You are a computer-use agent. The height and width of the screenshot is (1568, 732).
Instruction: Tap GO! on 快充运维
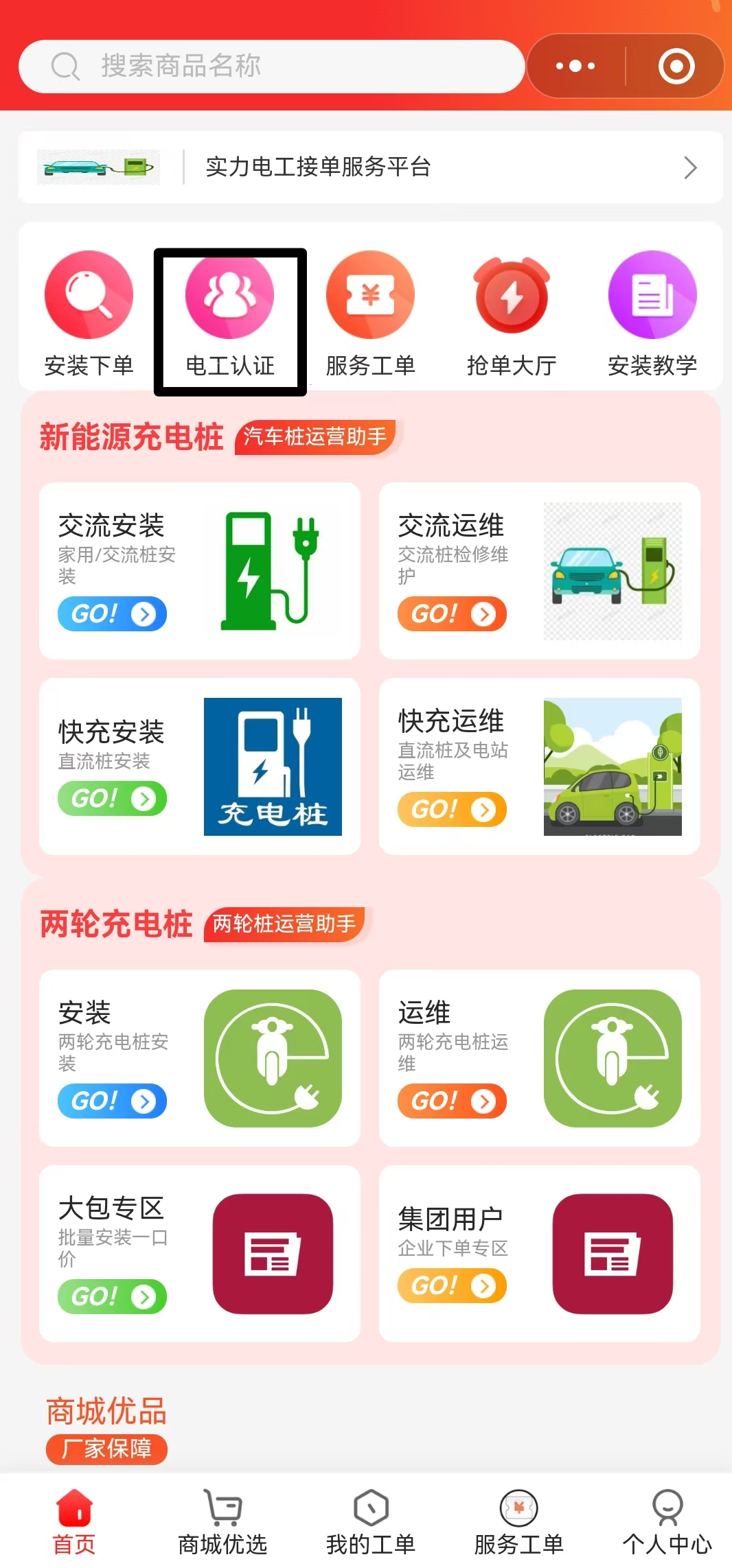[452, 810]
